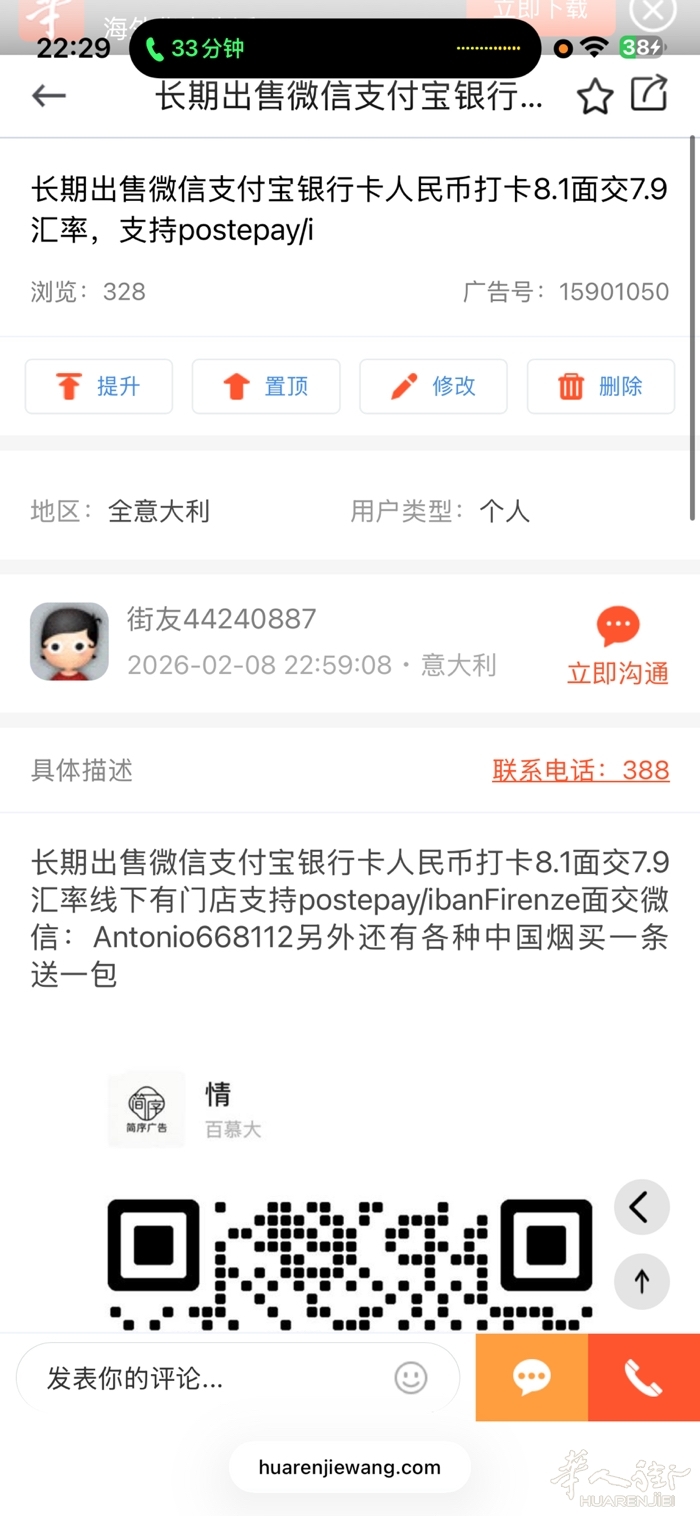Open 街友44240887's profile avatar
The image size is (700, 1516).
pos(69,641)
